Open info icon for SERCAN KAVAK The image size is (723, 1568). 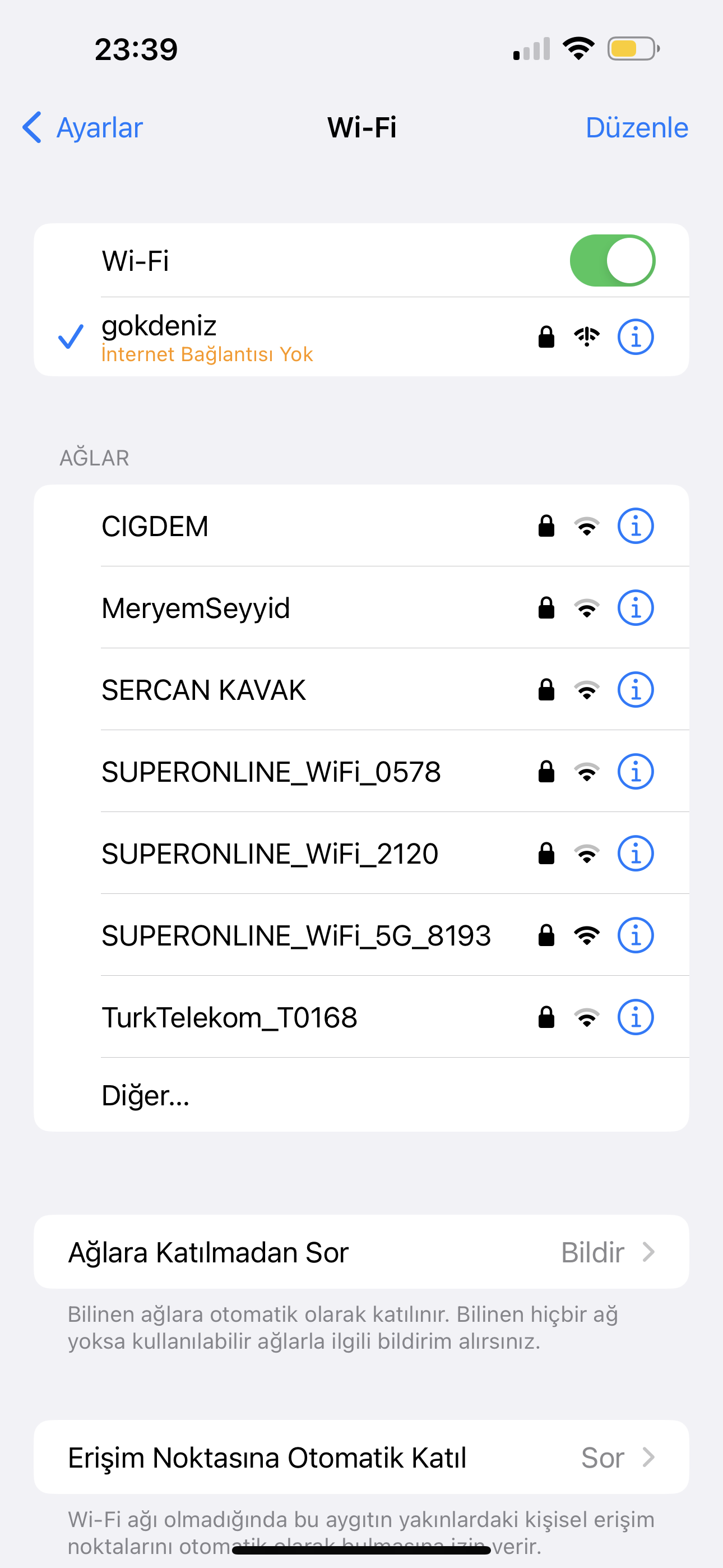click(x=636, y=690)
